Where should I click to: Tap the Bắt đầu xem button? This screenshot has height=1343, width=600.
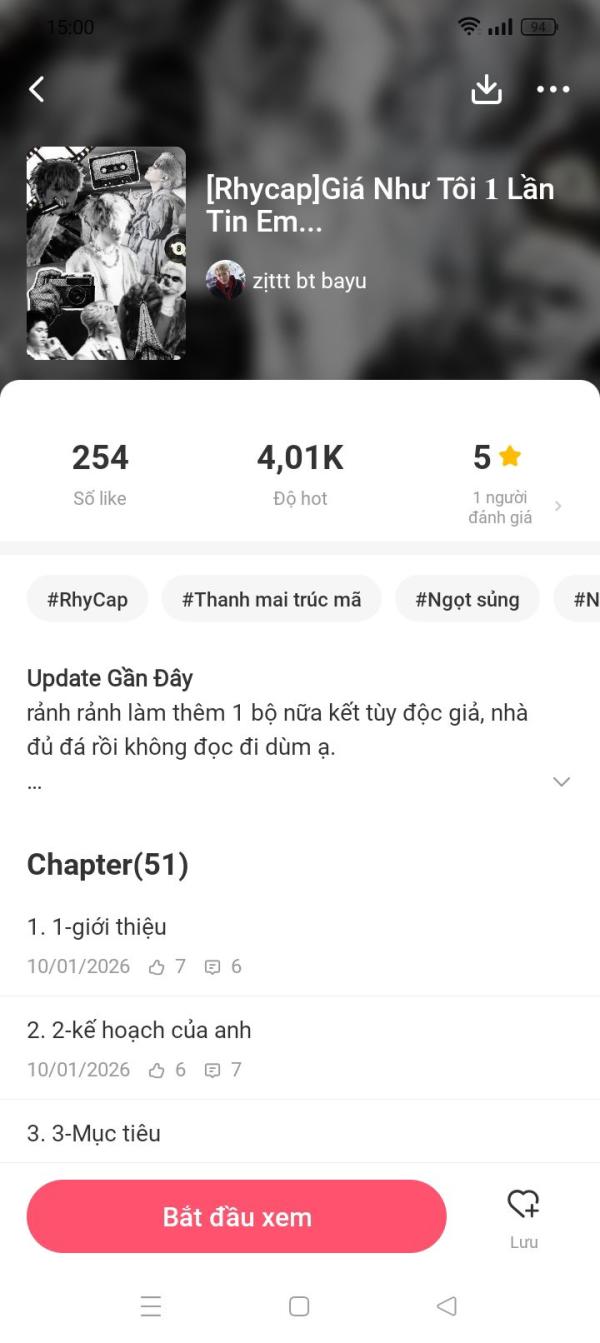(x=237, y=1217)
